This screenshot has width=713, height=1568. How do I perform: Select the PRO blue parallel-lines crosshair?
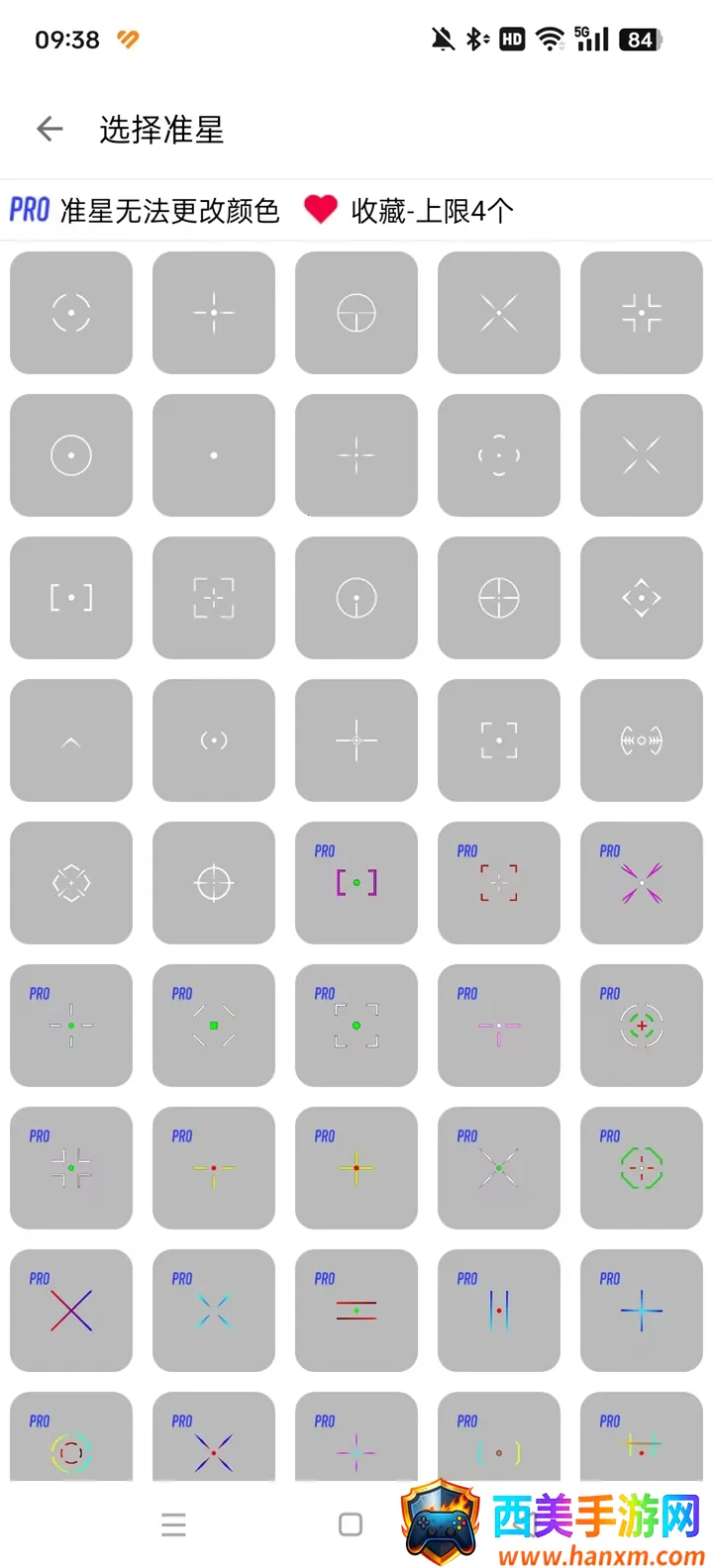click(499, 1311)
